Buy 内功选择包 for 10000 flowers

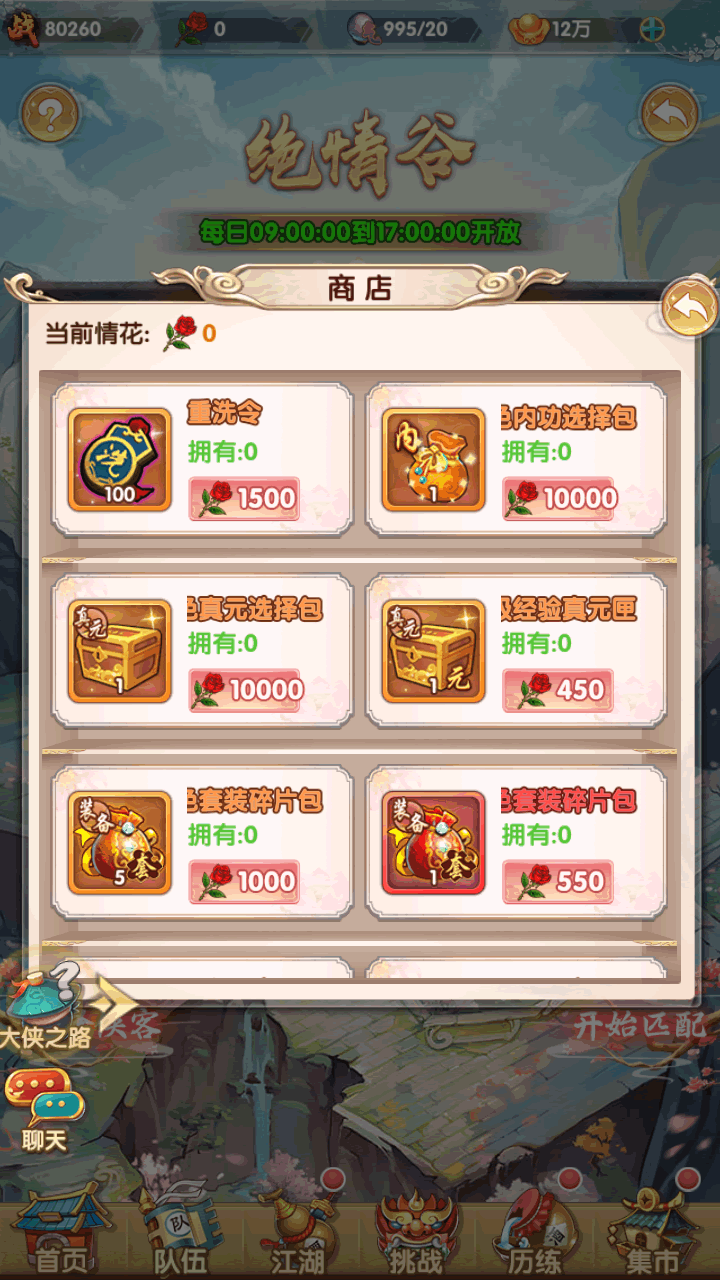coord(558,498)
